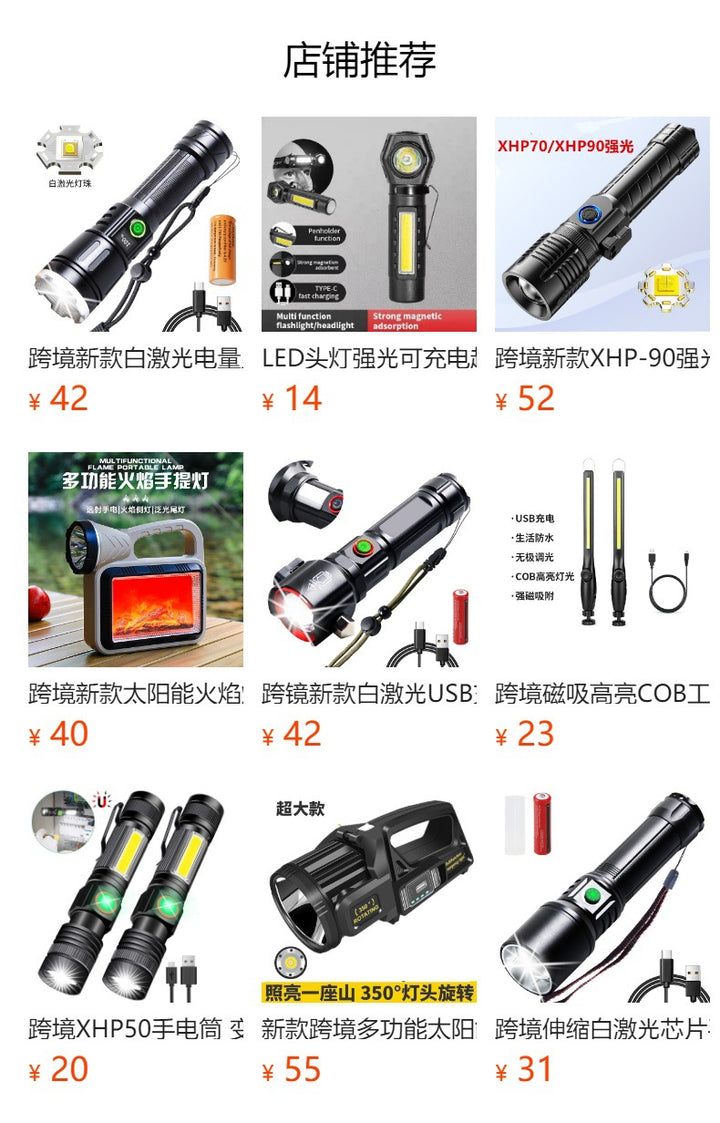The width and height of the screenshot is (720, 1123).
Task: Open the 跨境伸缩白激光芯片 flashlight for ¥31
Action: click(602, 895)
